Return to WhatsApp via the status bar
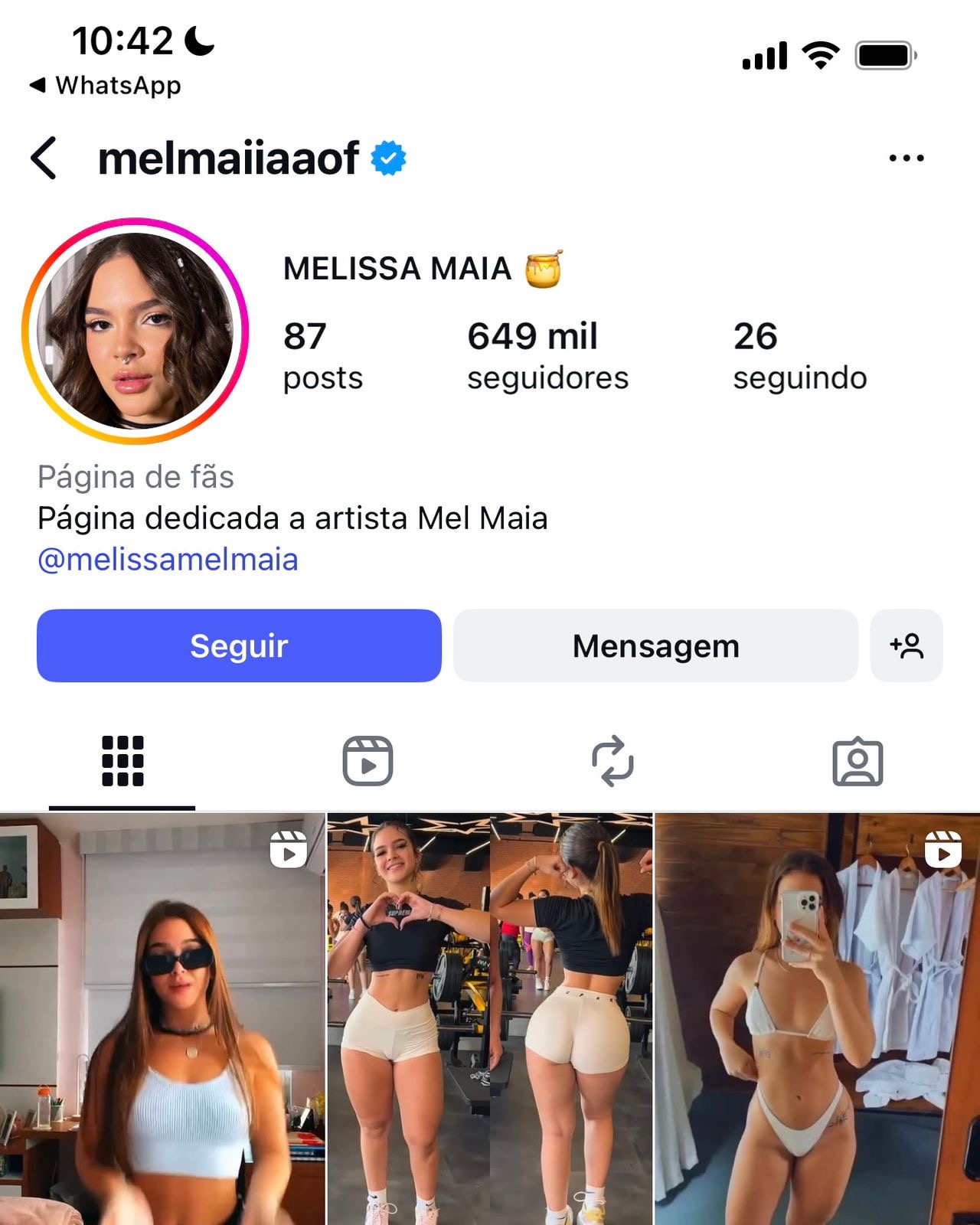This screenshot has width=980, height=1225. click(106, 85)
